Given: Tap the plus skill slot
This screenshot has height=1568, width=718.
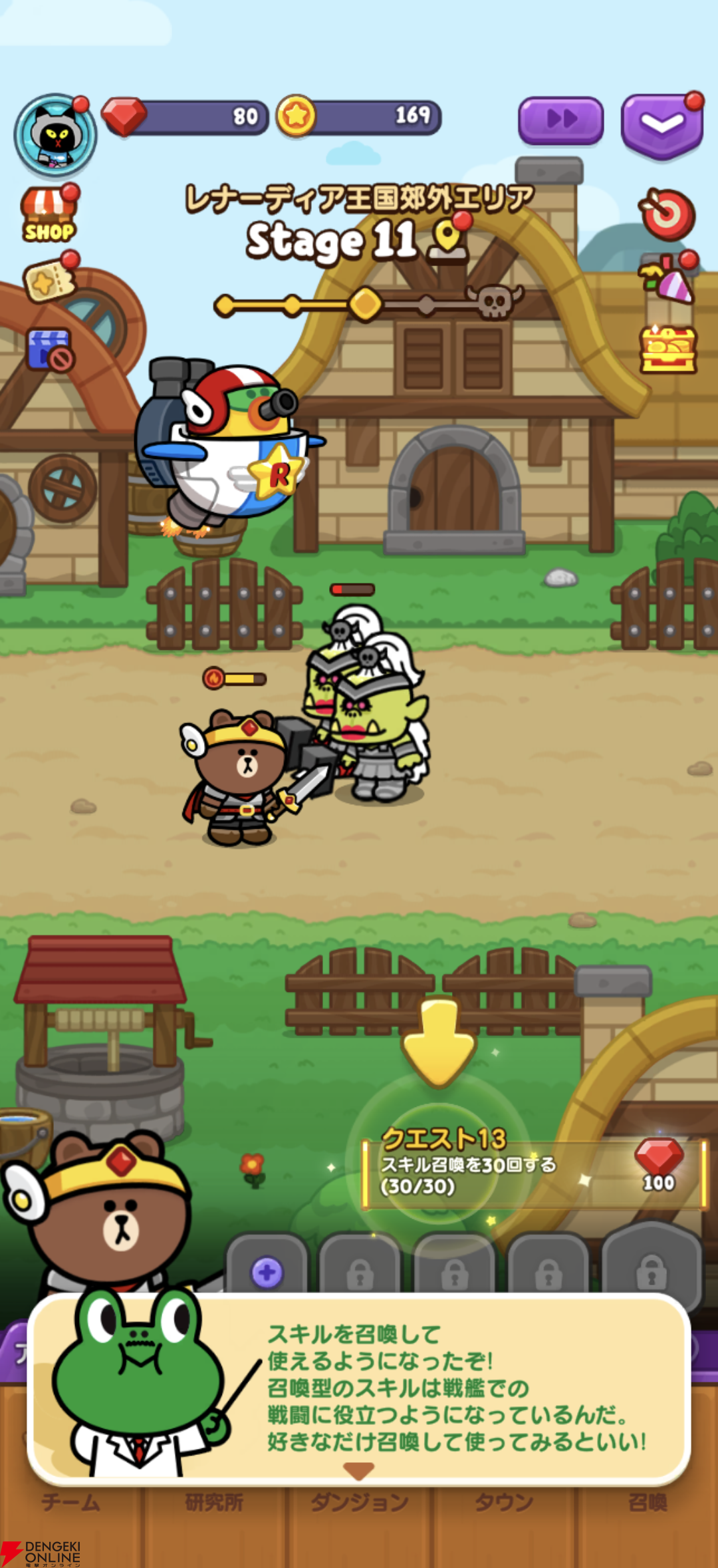Looking at the screenshot, I should (267, 1271).
